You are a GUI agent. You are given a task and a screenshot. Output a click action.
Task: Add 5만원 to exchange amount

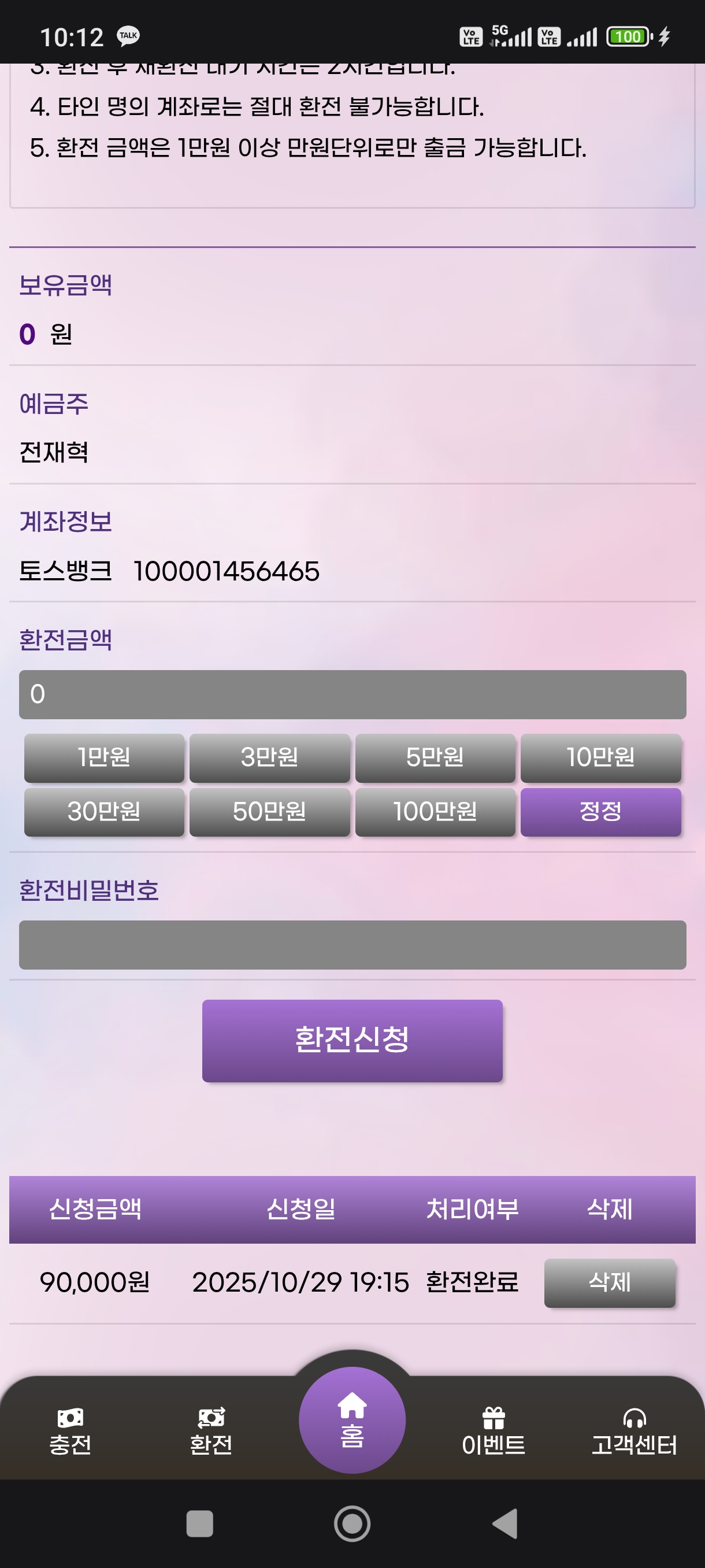coord(435,757)
